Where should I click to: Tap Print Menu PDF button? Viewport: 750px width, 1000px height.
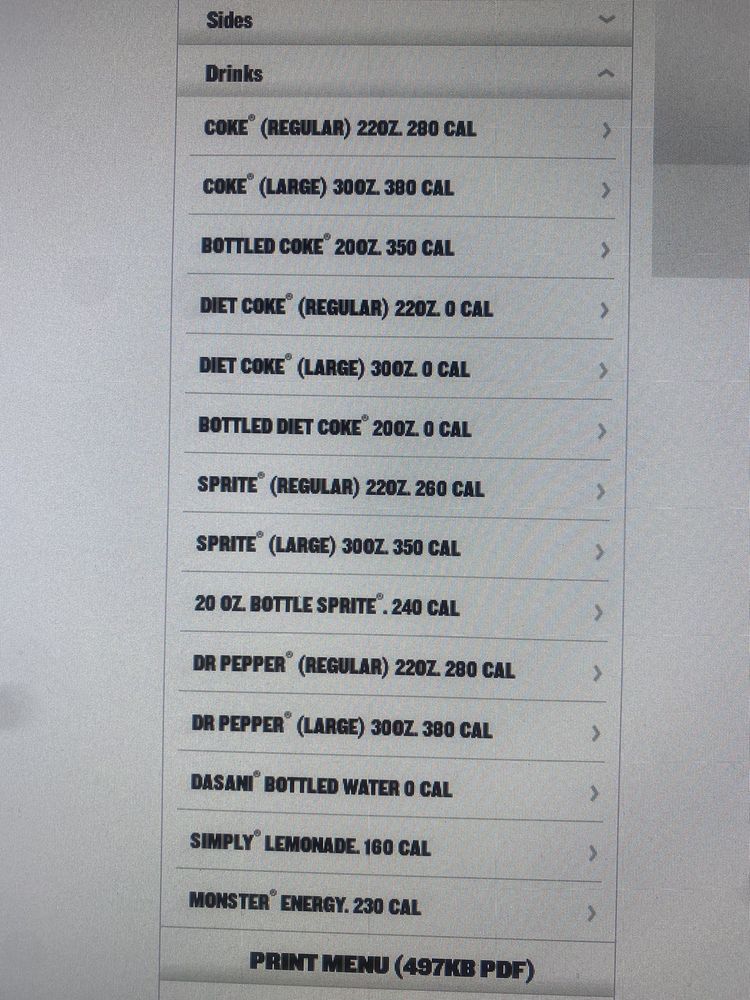[390, 966]
